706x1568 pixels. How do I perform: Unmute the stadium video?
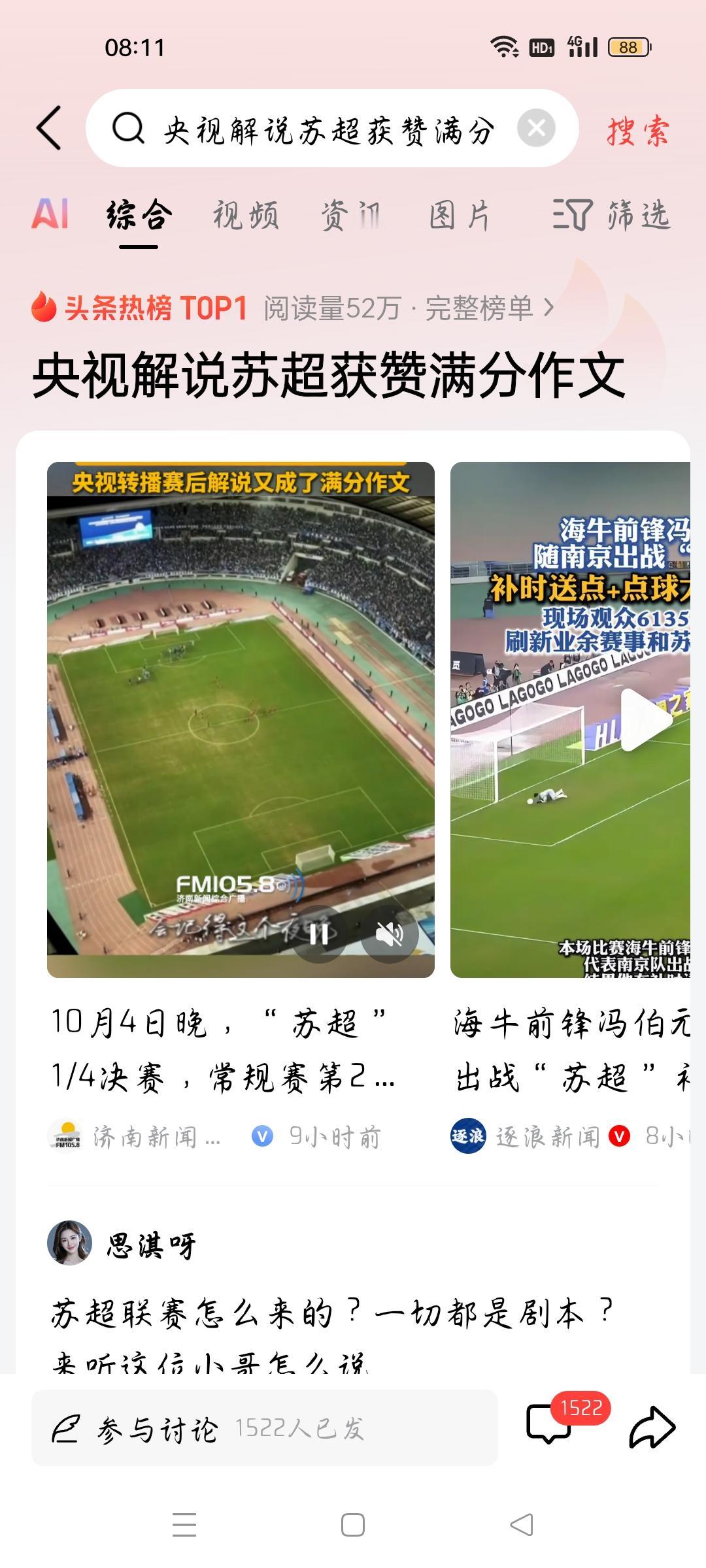click(x=389, y=934)
